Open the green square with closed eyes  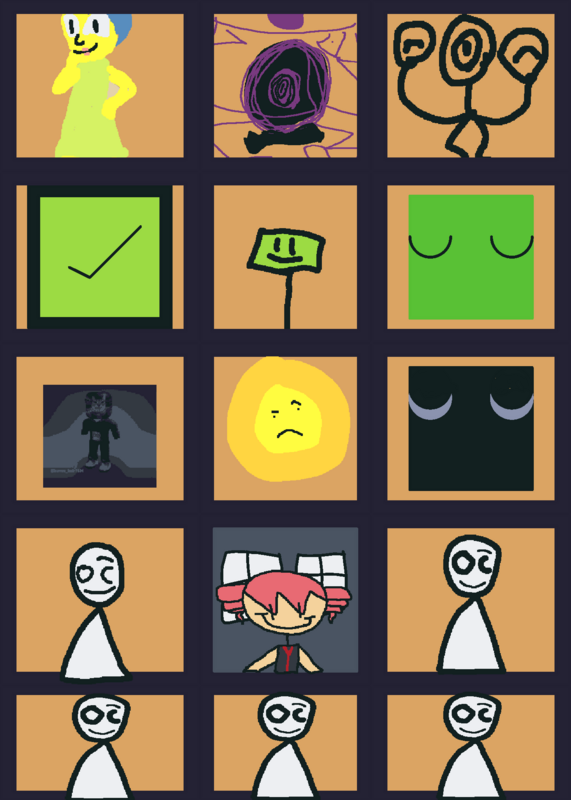pyautogui.click(x=470, y=257)
